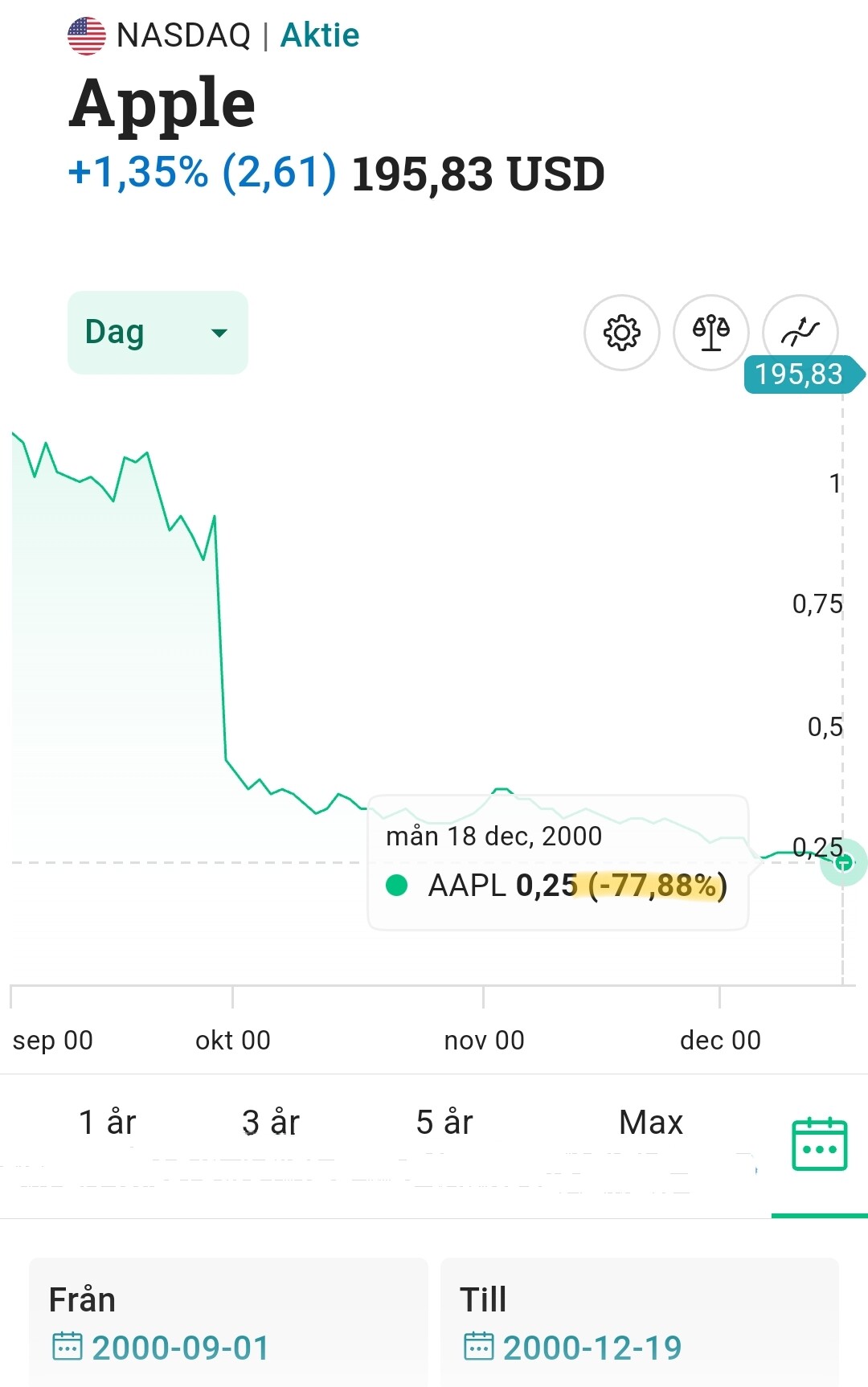Open the custom date range calendar tab

[819, 1144]
